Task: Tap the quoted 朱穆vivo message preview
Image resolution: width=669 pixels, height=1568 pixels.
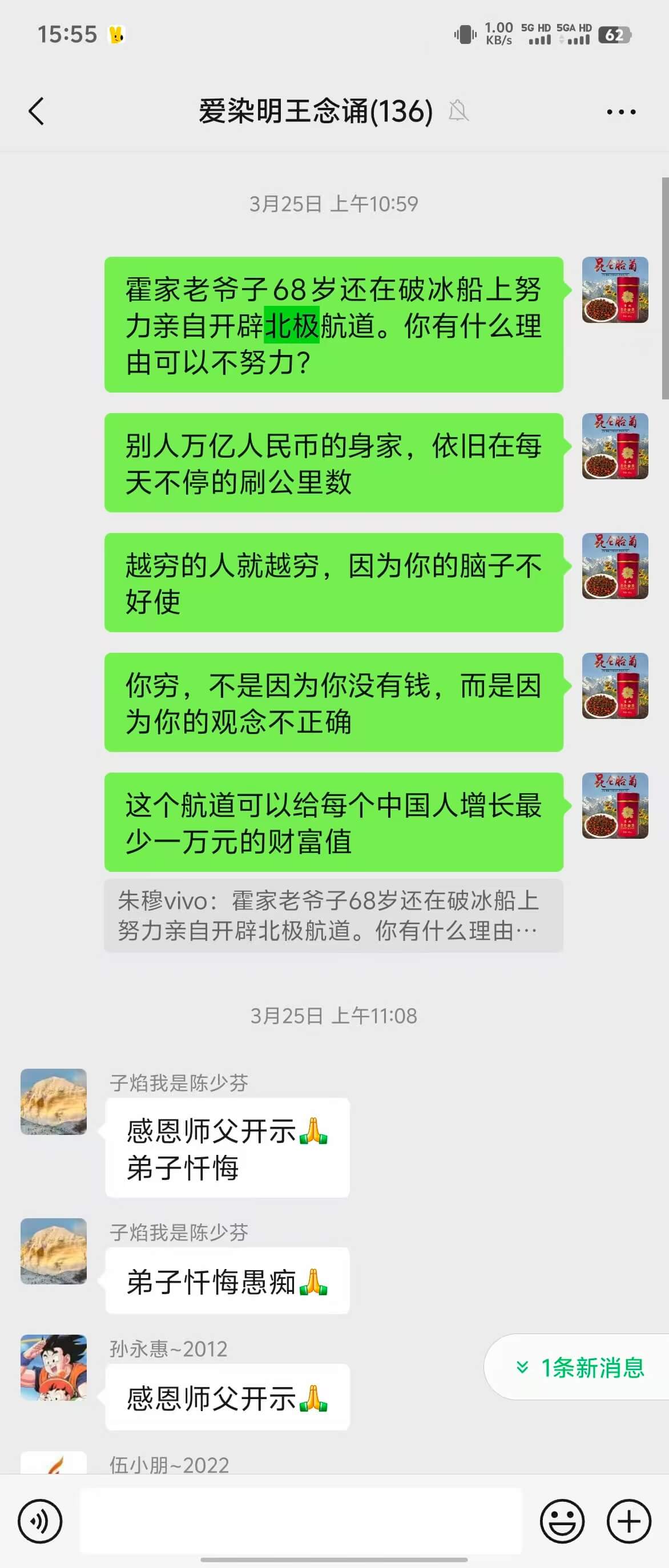Action: [x=333, y=915]
